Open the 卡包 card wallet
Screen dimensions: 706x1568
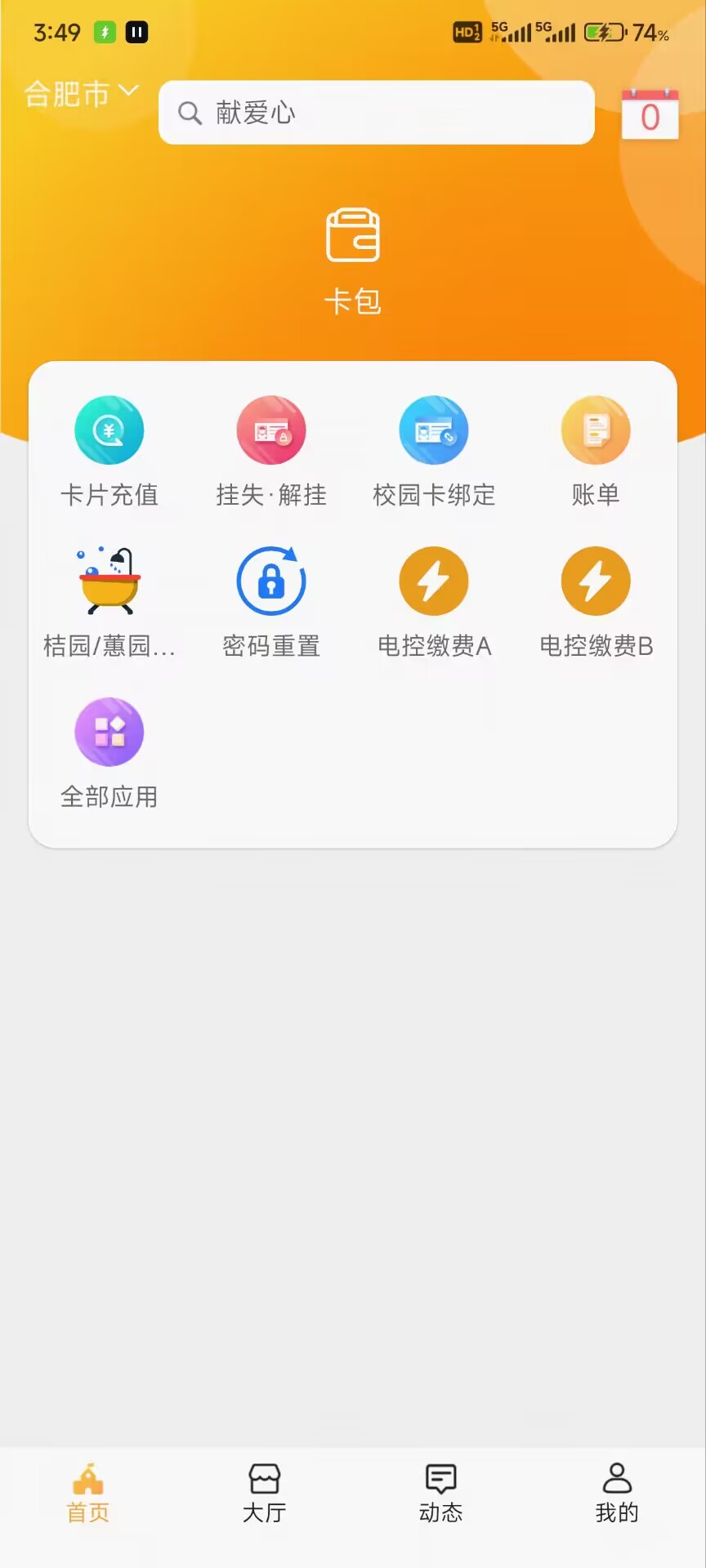click(x=353, y=260)
